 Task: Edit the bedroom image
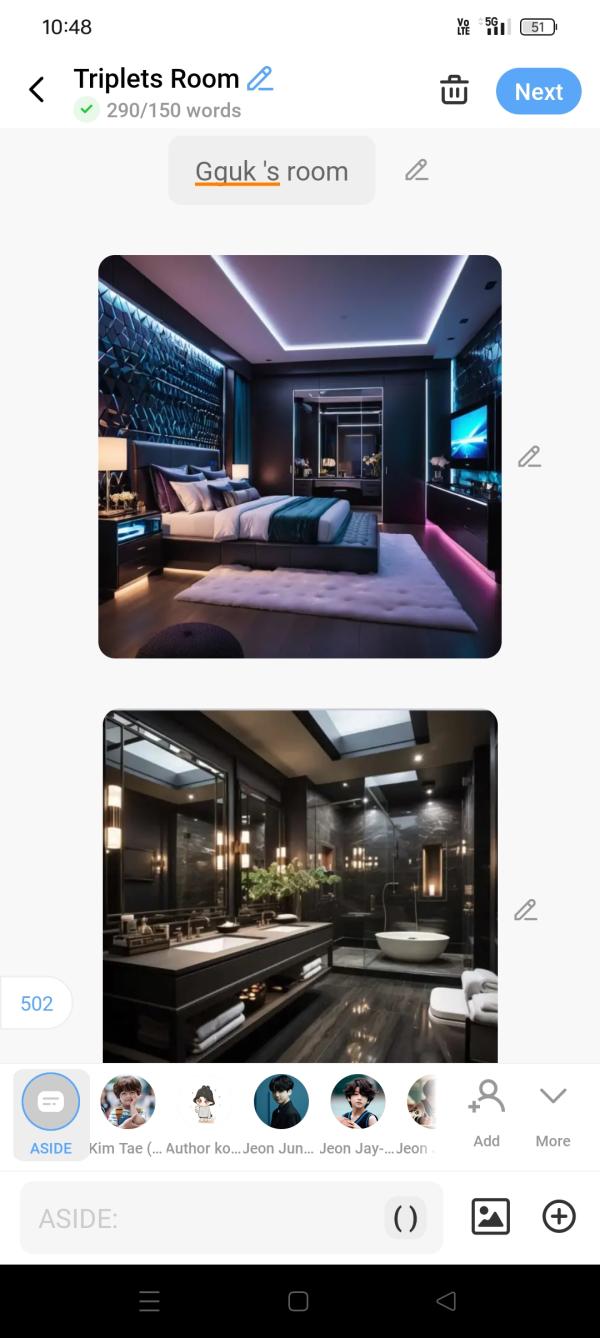[x=529, y=457]
